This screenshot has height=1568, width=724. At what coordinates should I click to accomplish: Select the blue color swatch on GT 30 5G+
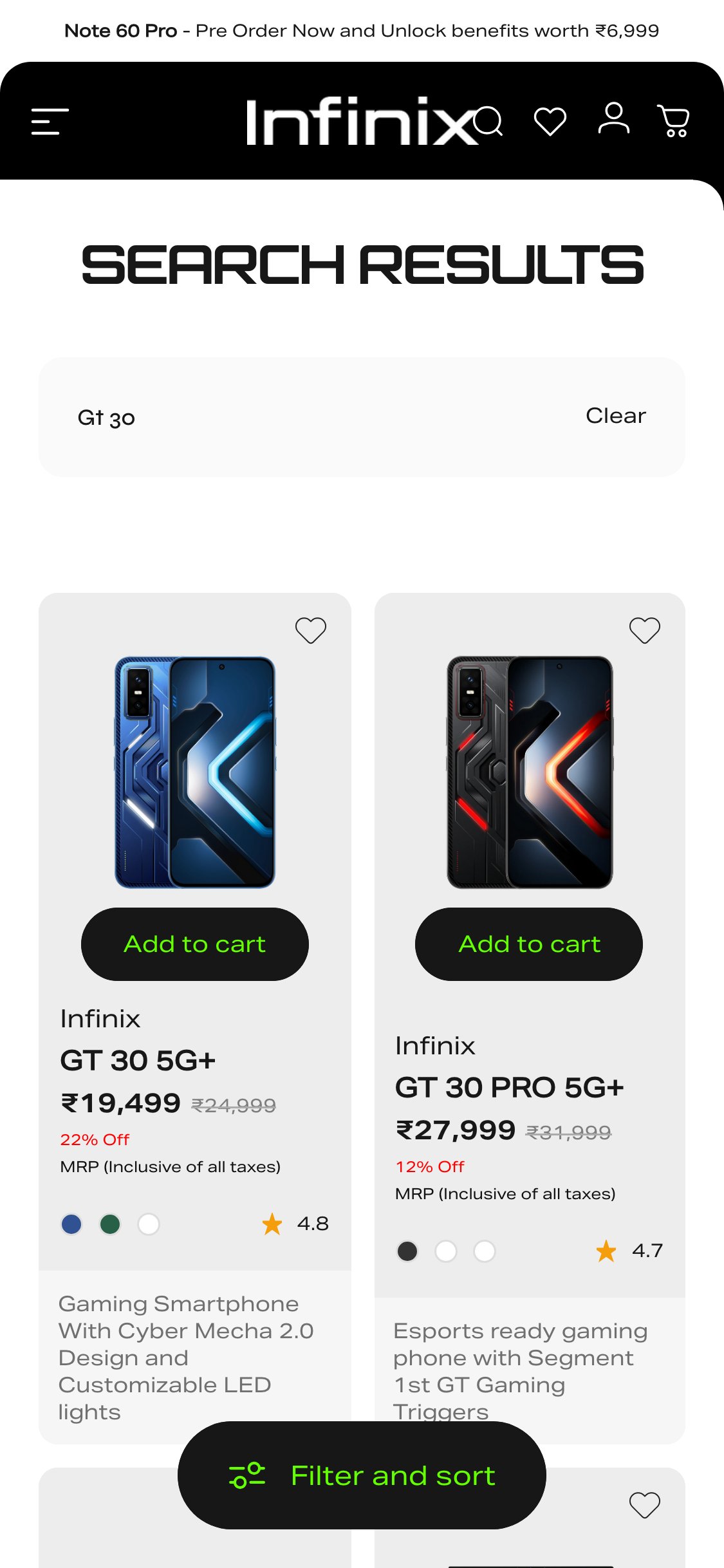coord(72,1224)
